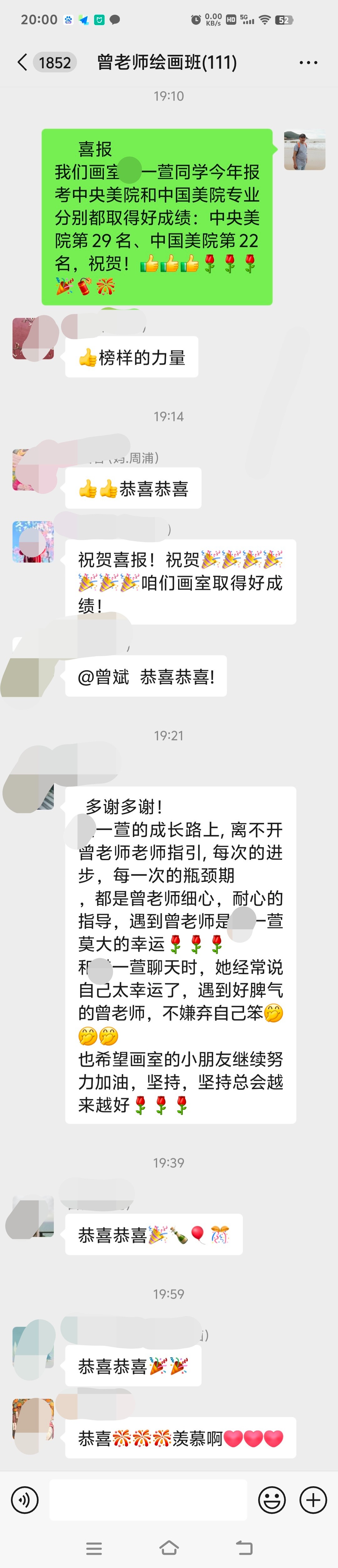Go back to the chat list
This screenshot has height=1568, width=338.
click(x=23, y=62)
